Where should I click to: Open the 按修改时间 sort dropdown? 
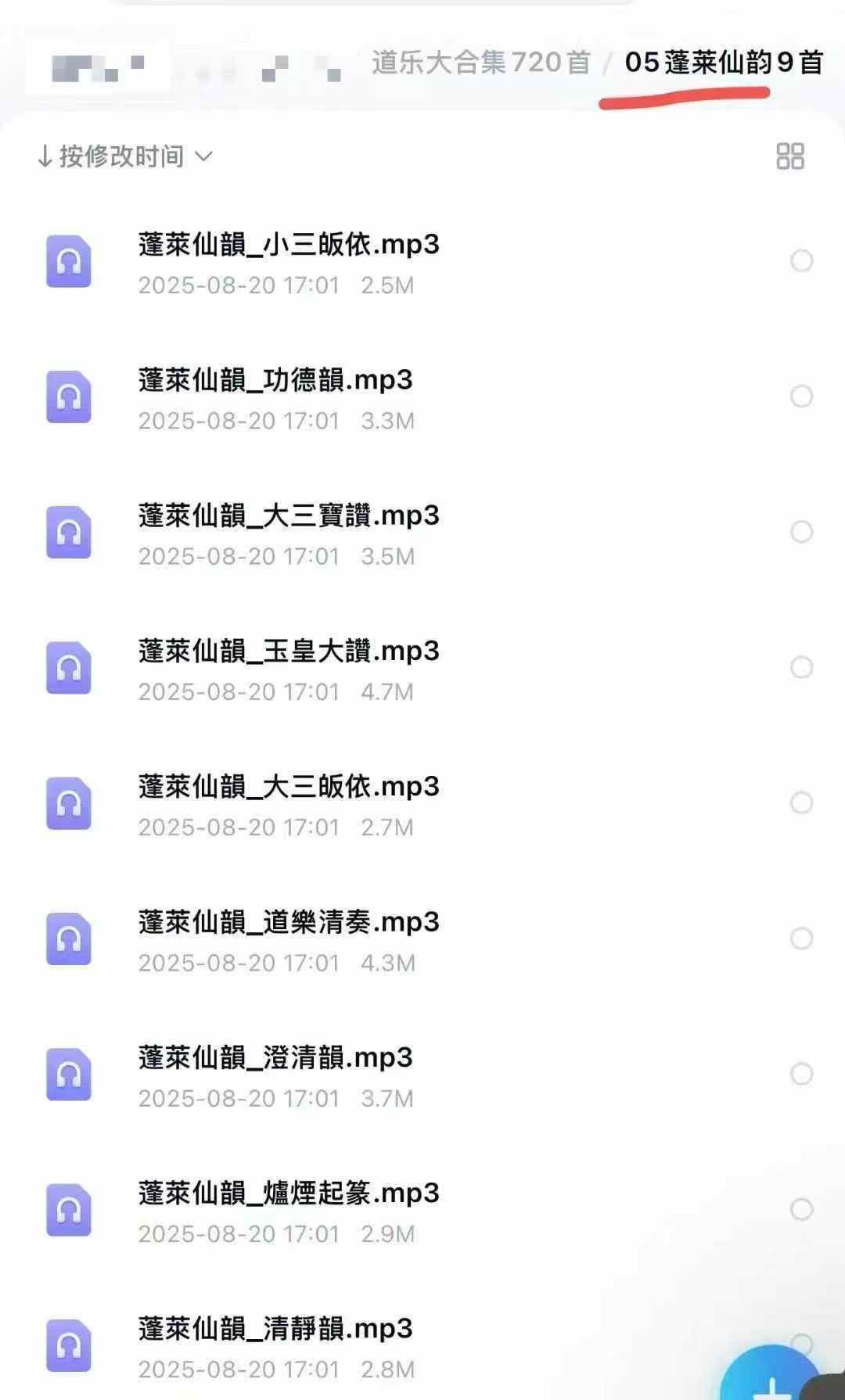coord(125,156)
